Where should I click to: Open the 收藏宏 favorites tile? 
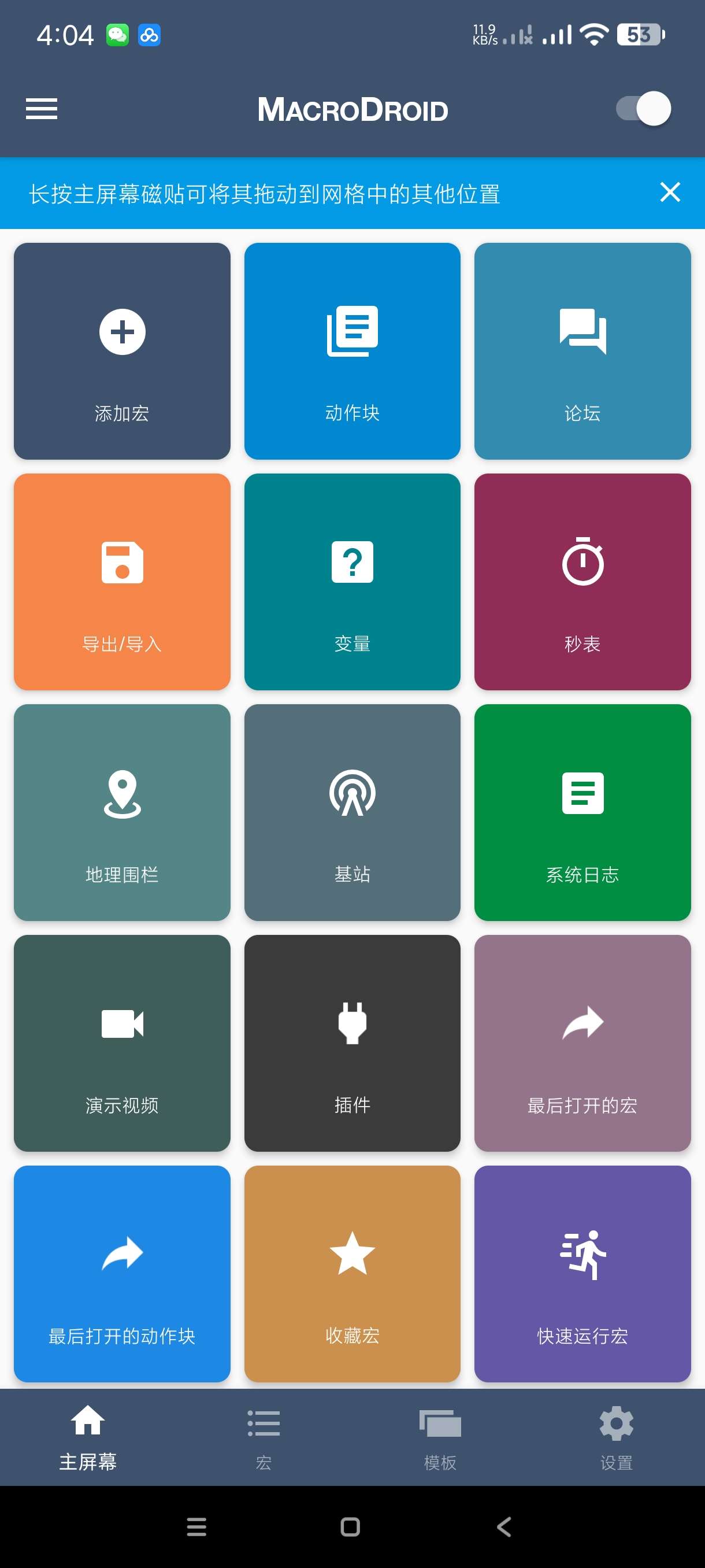[352, 1273]
